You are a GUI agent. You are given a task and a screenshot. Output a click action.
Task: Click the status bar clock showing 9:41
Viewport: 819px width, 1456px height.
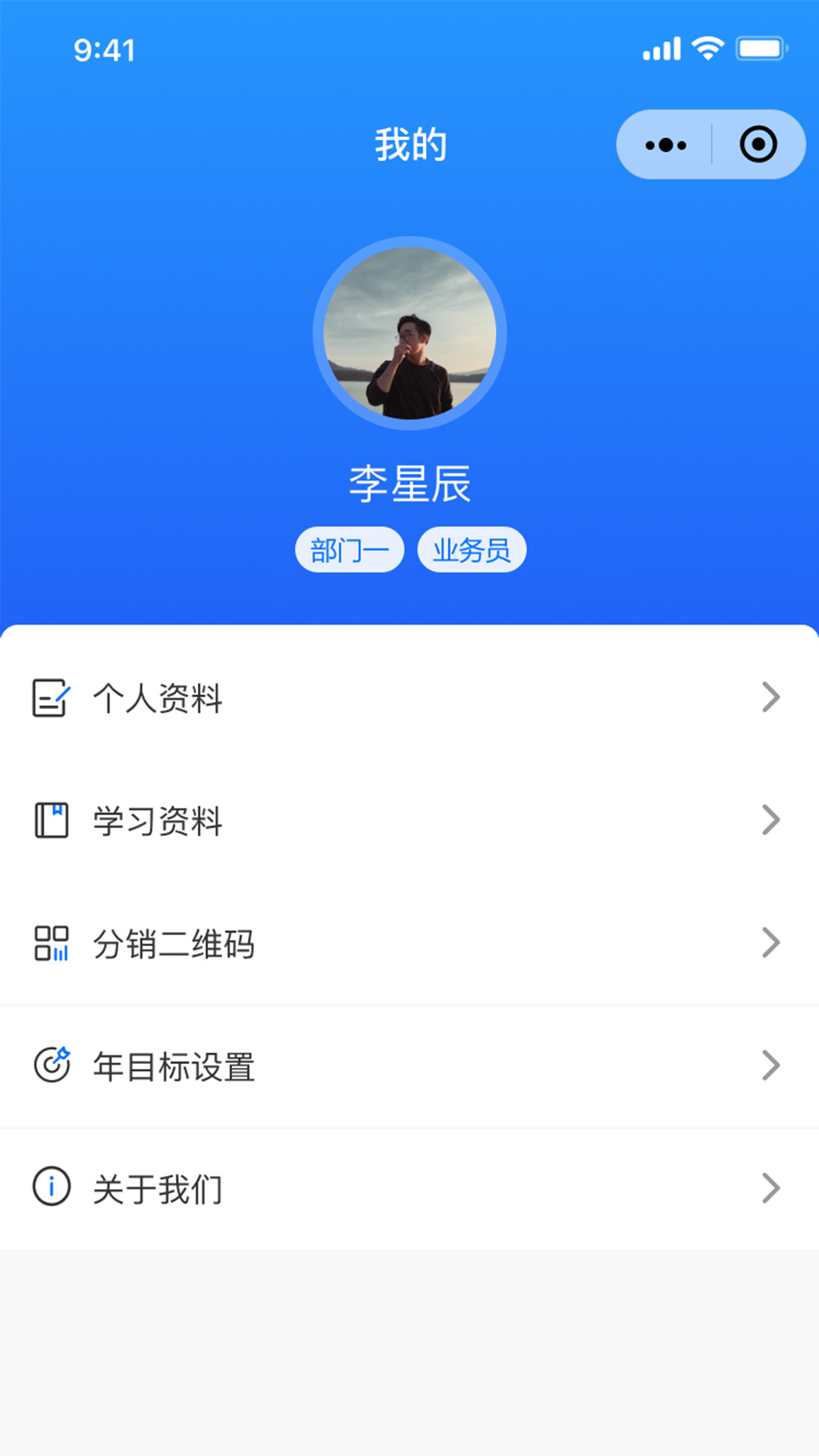[104, 51]
